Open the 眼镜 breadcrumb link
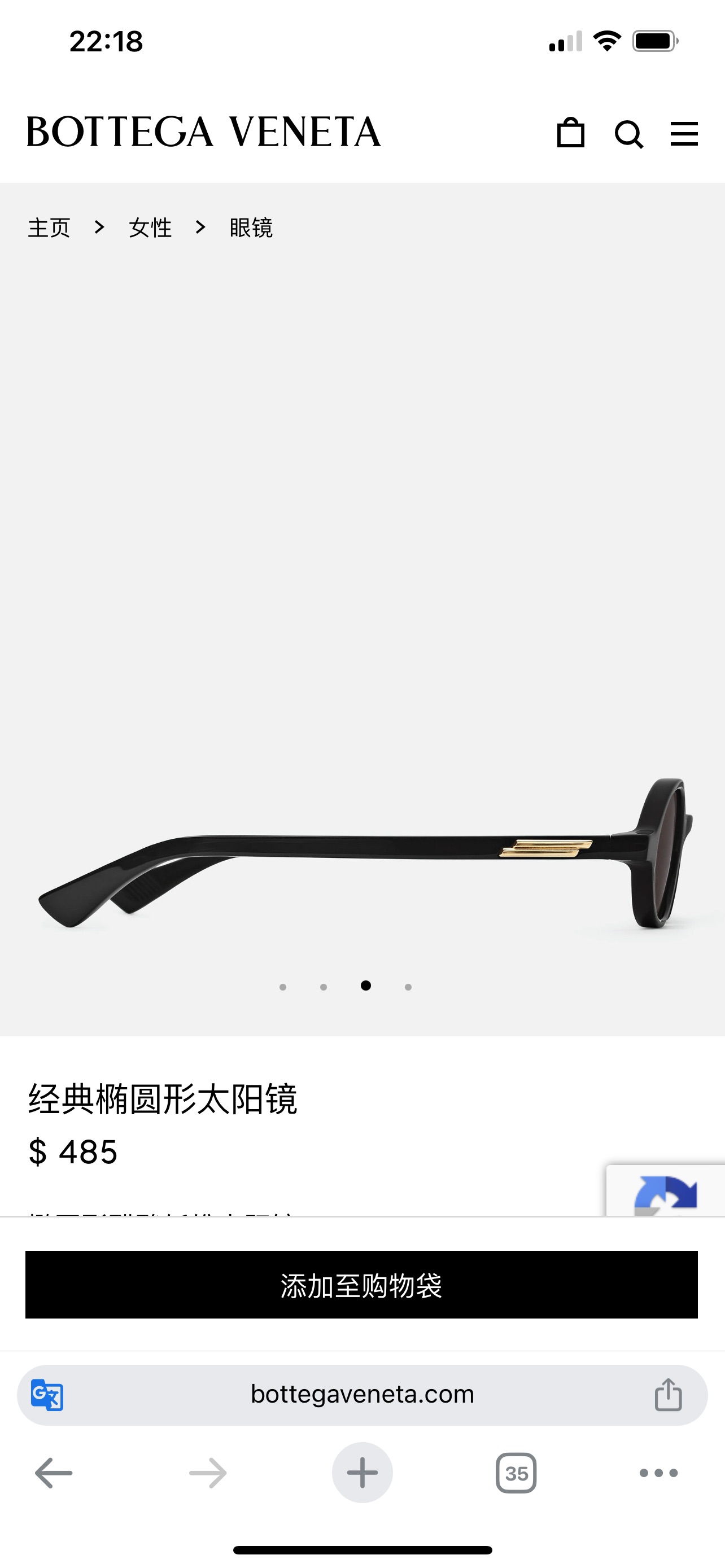 point(251,227)
